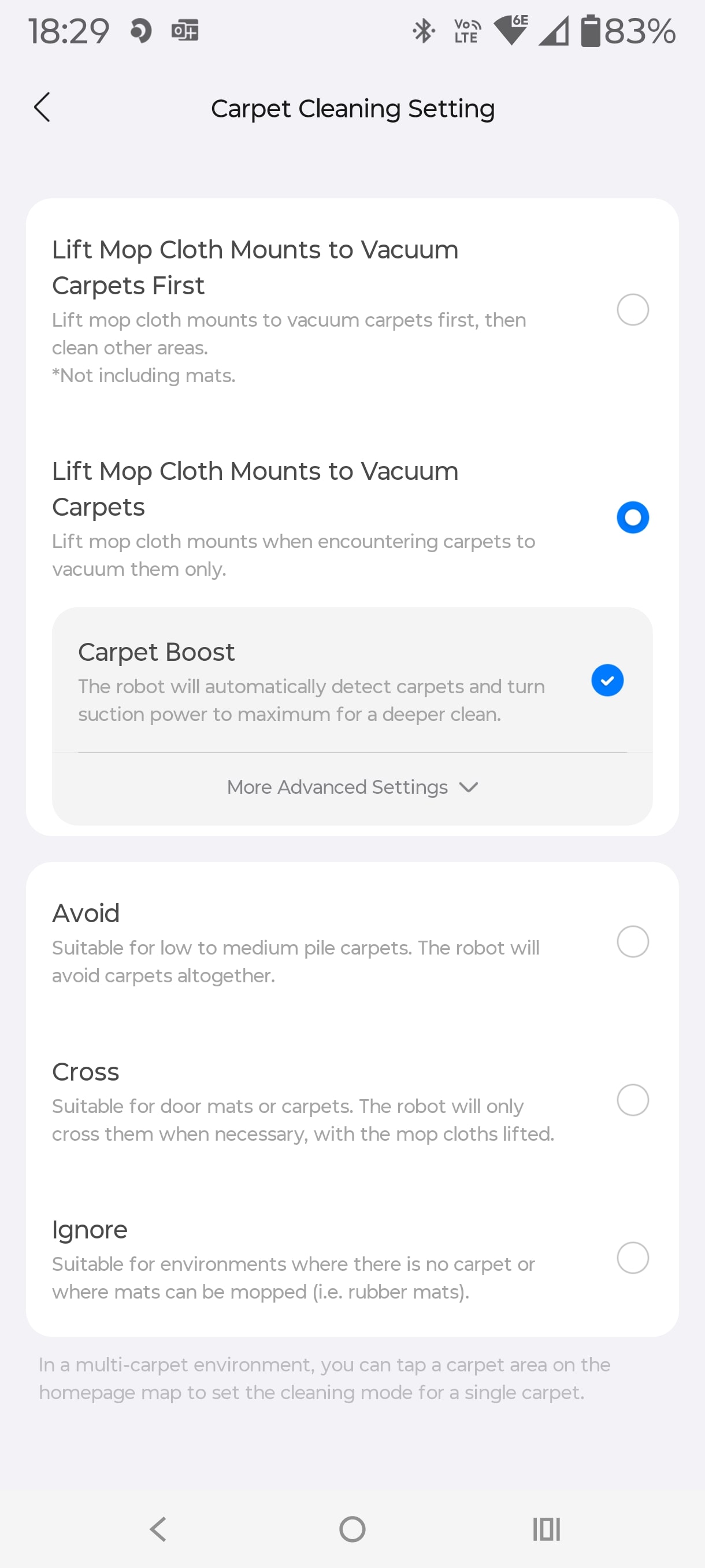Uncheck the Carpet Boost option
This screenshot has width=705, height=1568.
coord(606,680)
